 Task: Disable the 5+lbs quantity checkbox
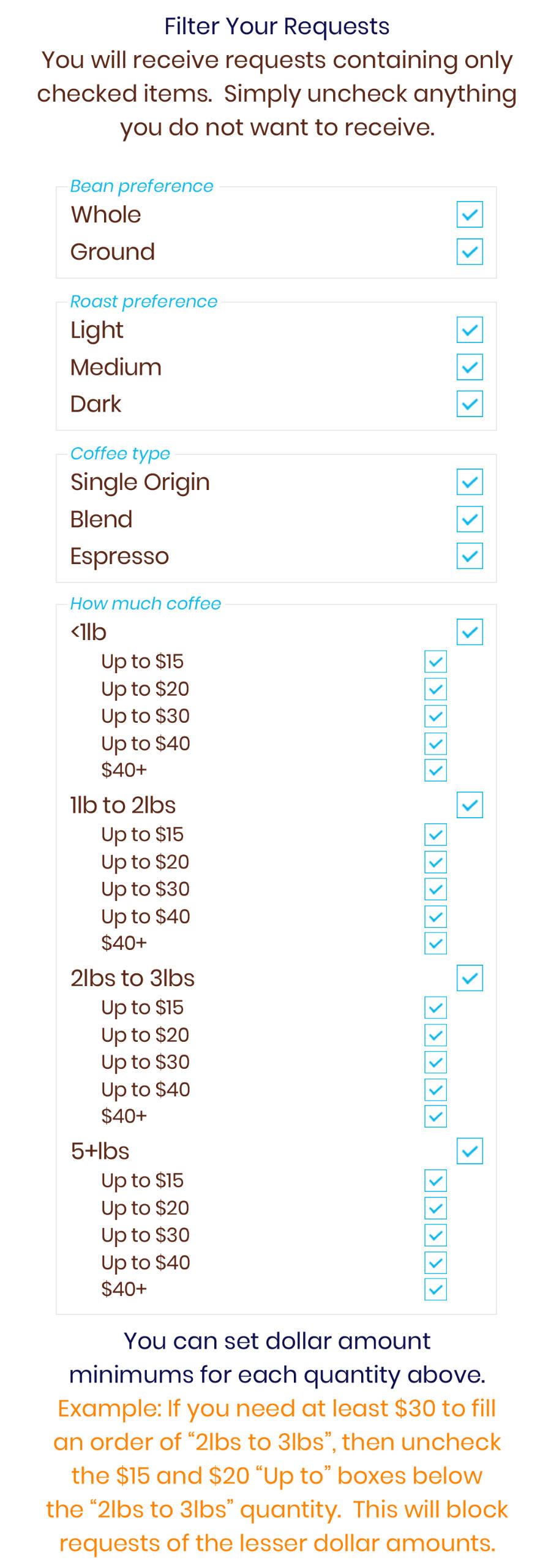[469, 1151]
